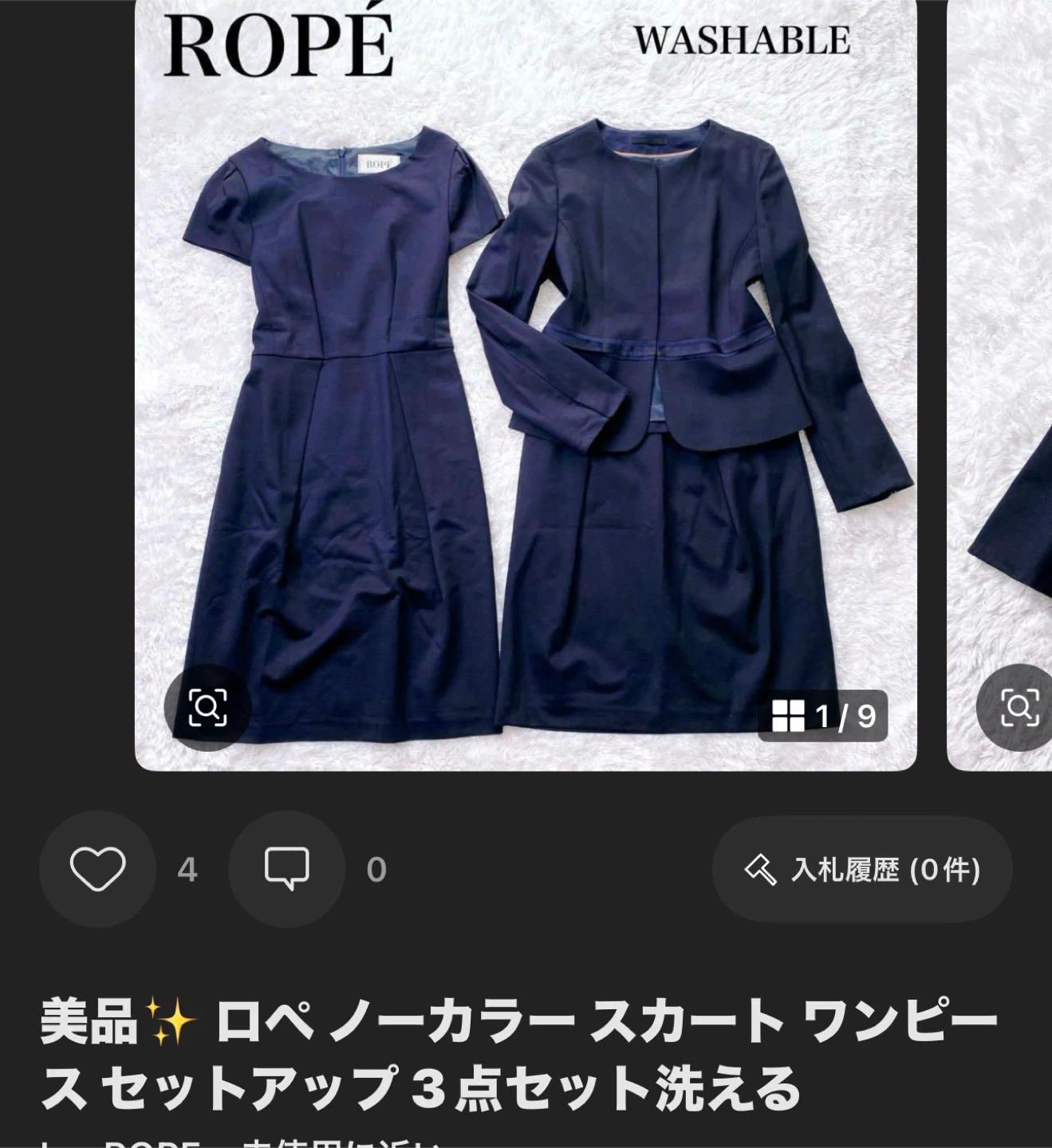Like this ROPÉ listing with the heart
The height and width of the screenshot is (1148, 1052).
(97, 868)
